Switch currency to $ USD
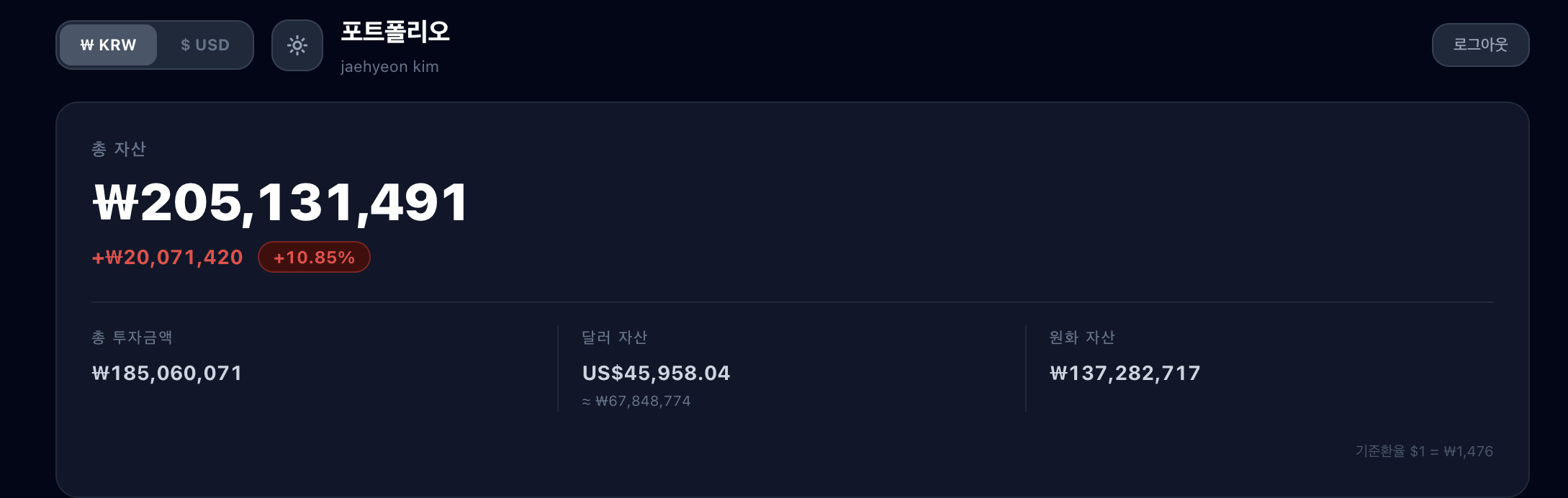 205,45
